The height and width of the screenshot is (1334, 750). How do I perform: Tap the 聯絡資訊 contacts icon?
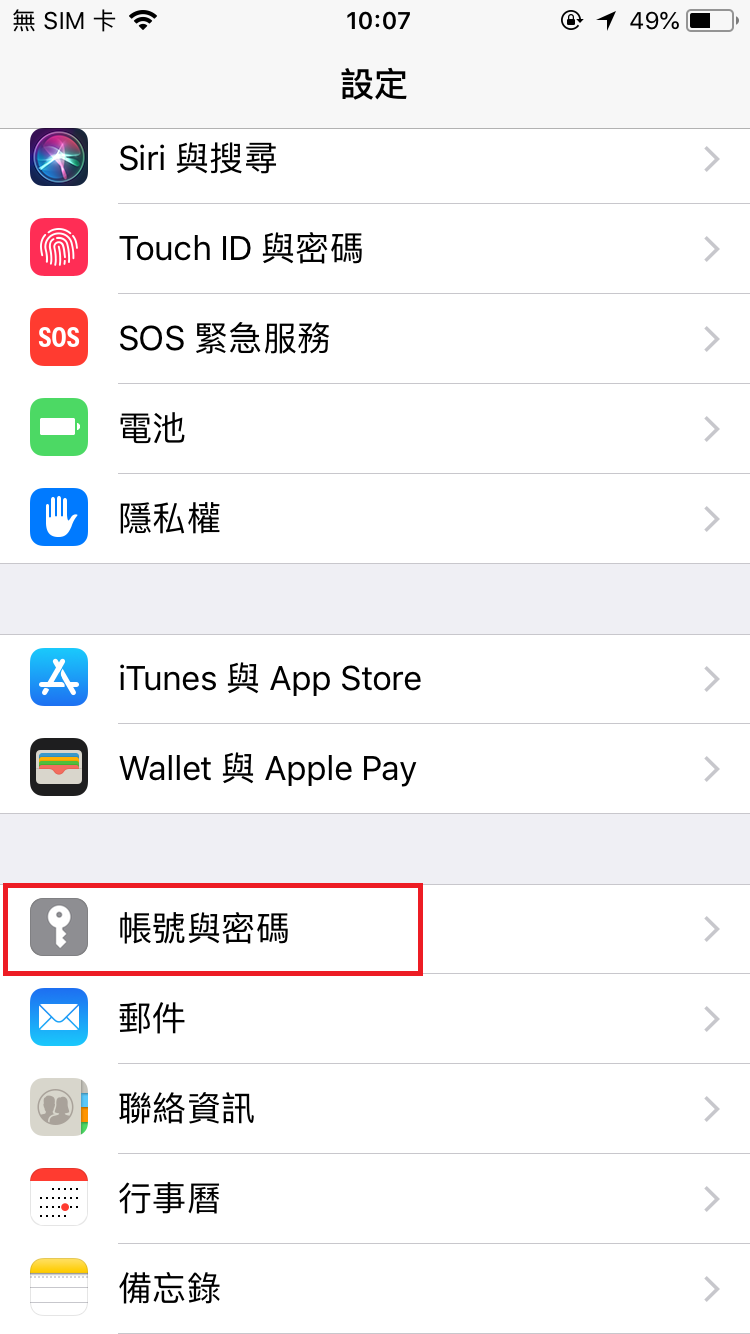(58, 1108)
